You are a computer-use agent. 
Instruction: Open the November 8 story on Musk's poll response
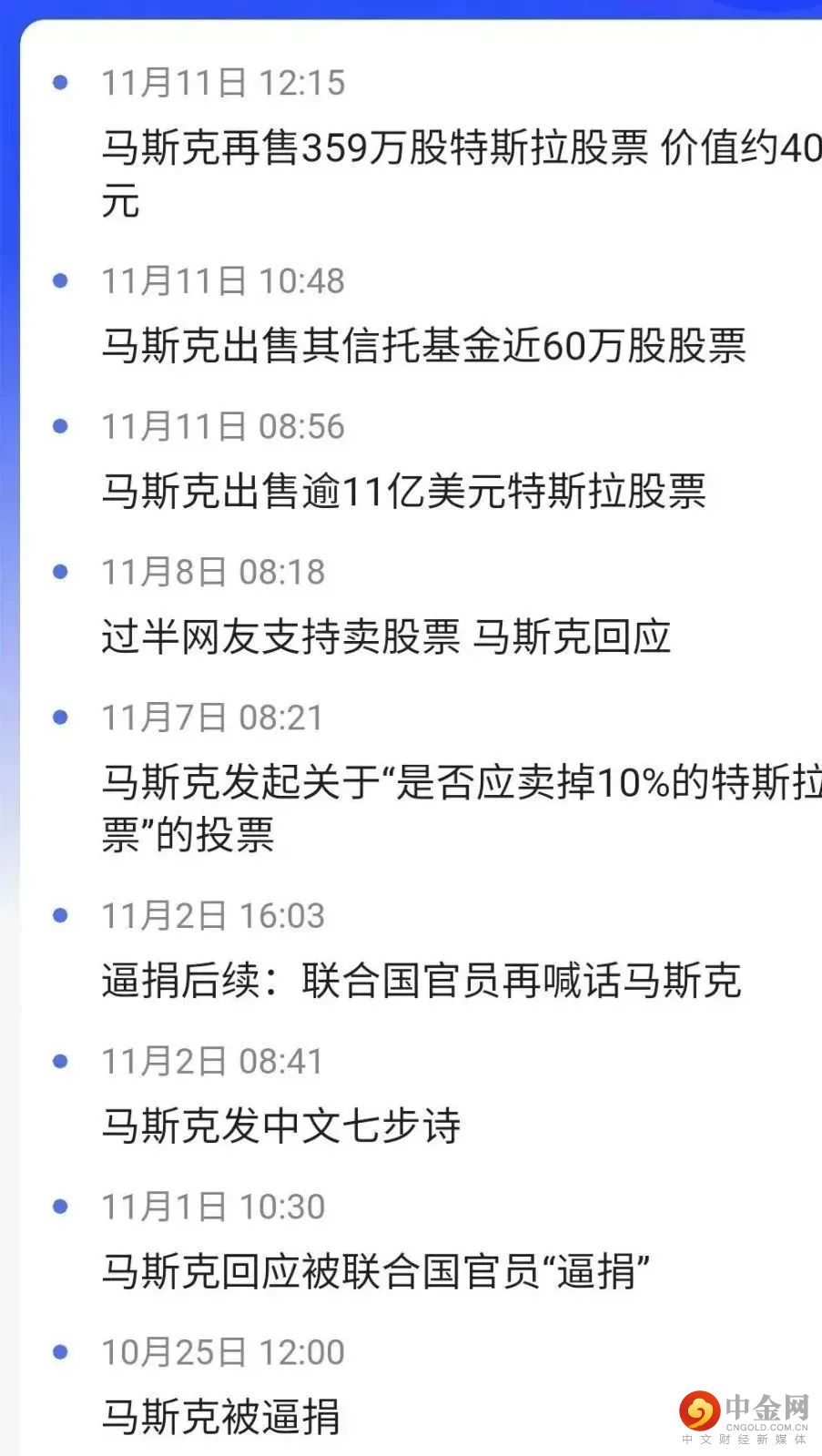coord(386,637)
